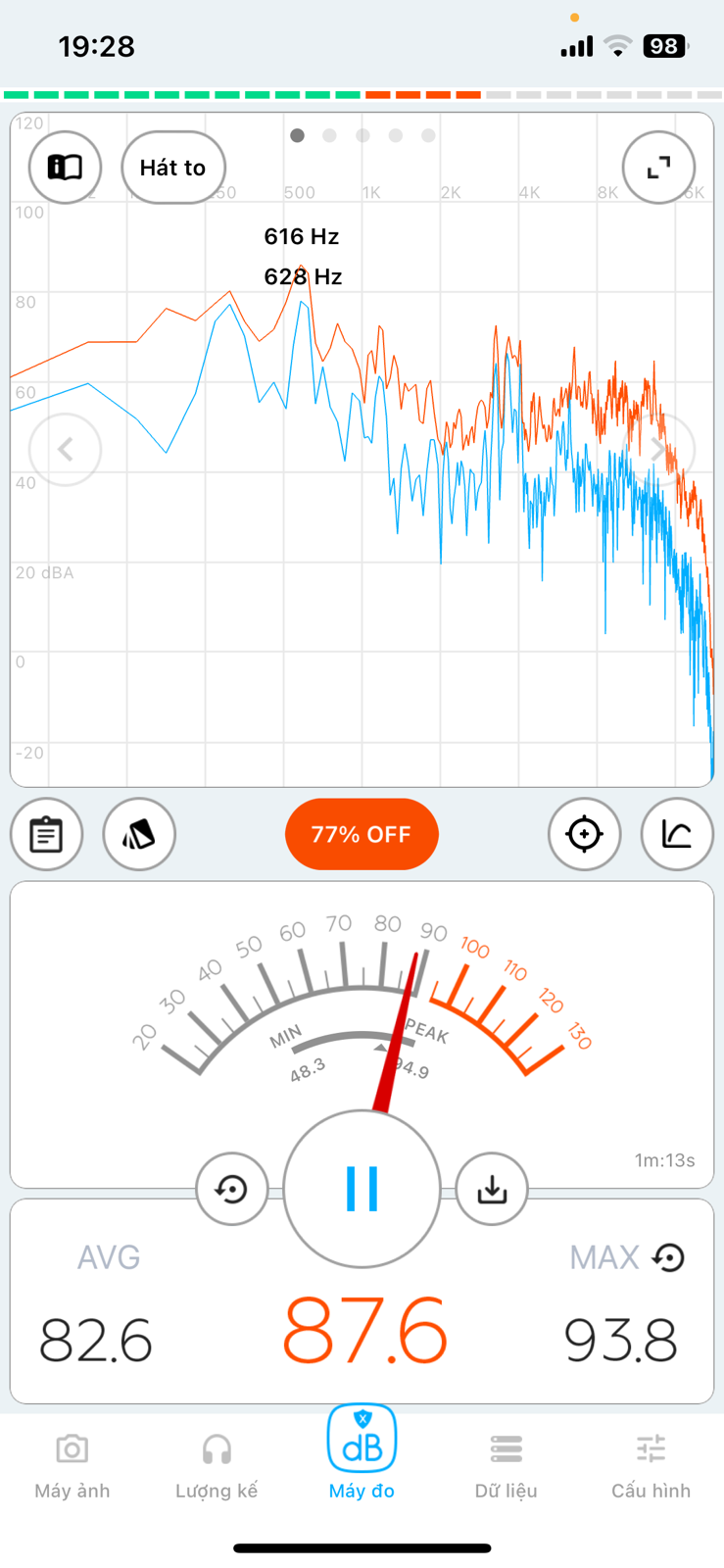Go to the next chart with right arrow

658,450
